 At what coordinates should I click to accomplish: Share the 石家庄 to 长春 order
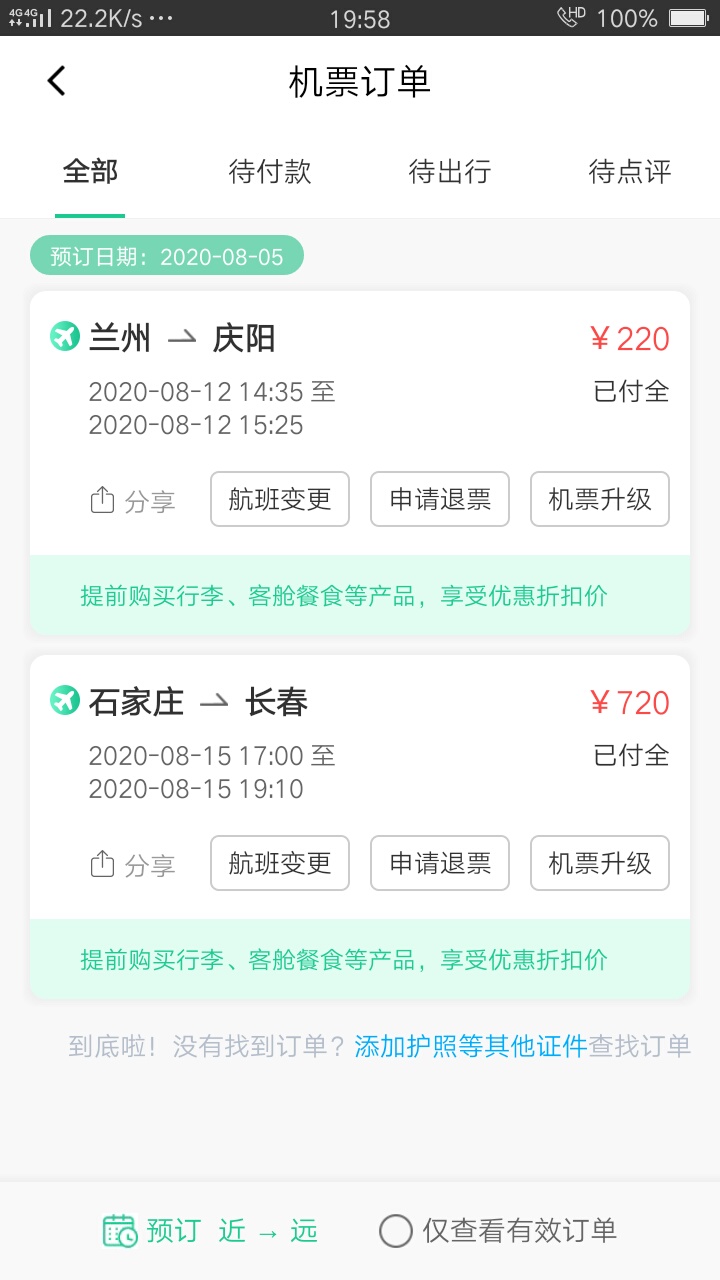(x=133, y=864)
